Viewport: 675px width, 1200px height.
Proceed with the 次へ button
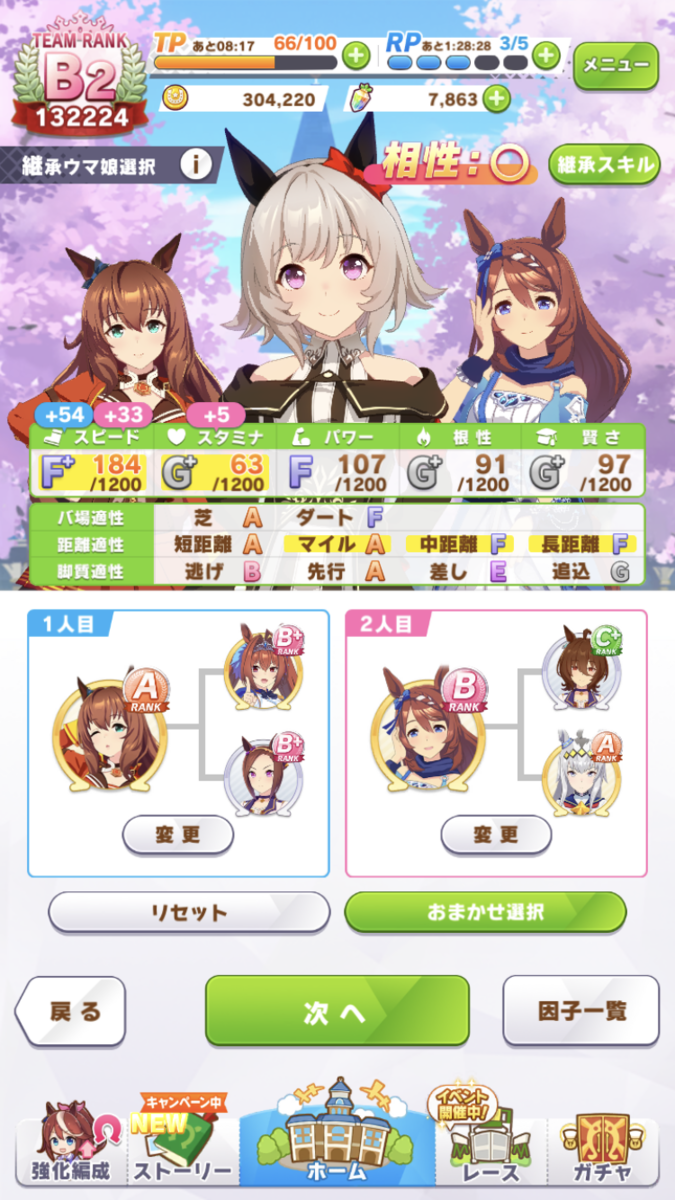(337, 1011)
